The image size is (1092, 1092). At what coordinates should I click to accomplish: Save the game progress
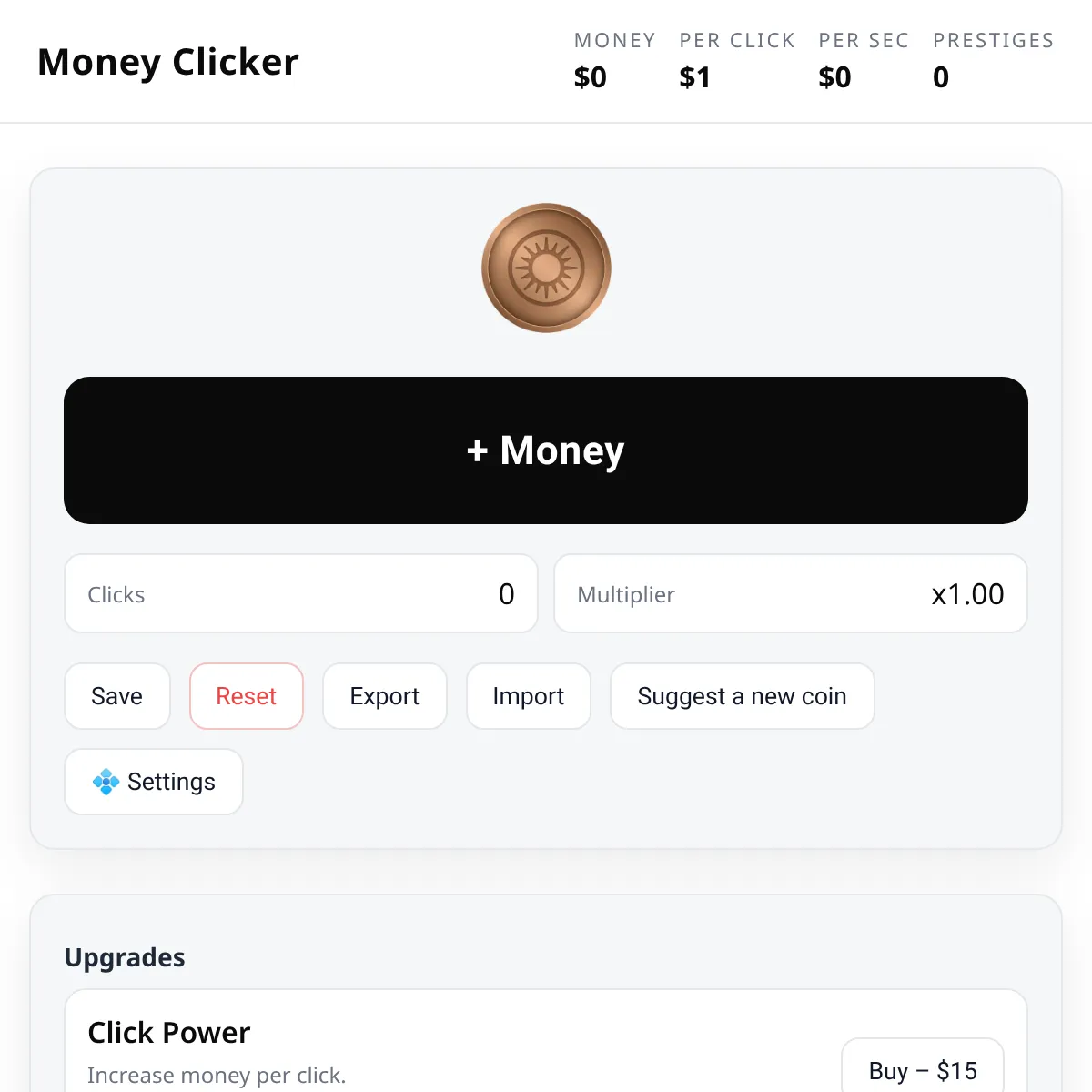pyautogui.click(x=117, y=696)
